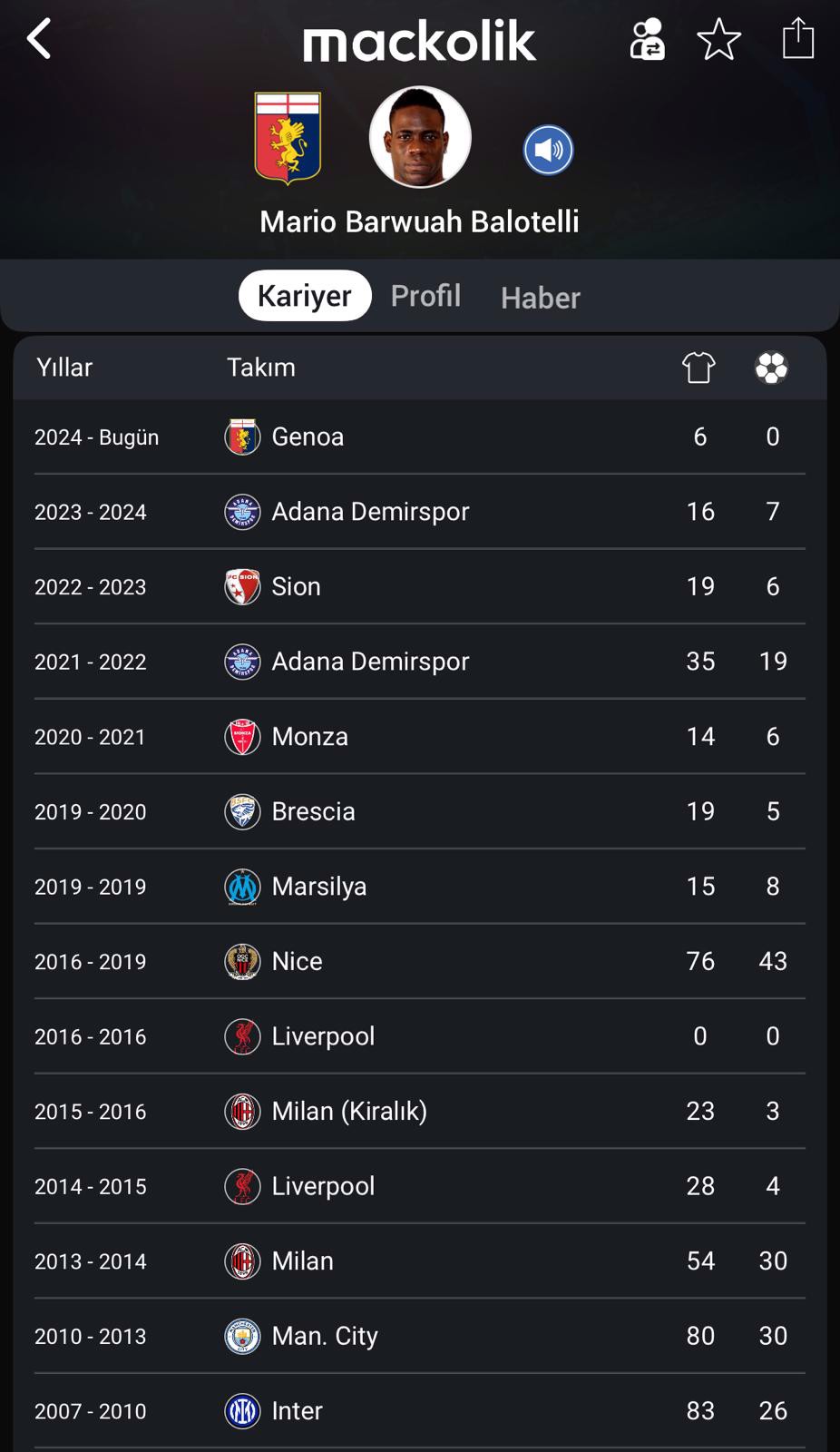The height and width of the screenshot is (1452, 840).
Task: Go back using the top-left arrow
Action: pos(39,39)
